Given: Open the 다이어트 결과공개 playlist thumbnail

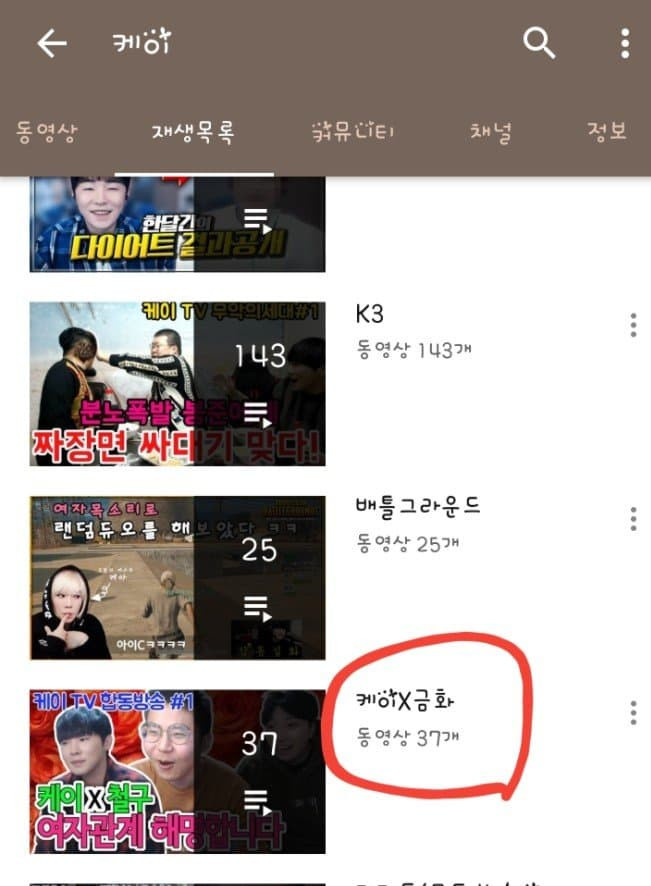Looking at the screenshot, I should (177, 223).
